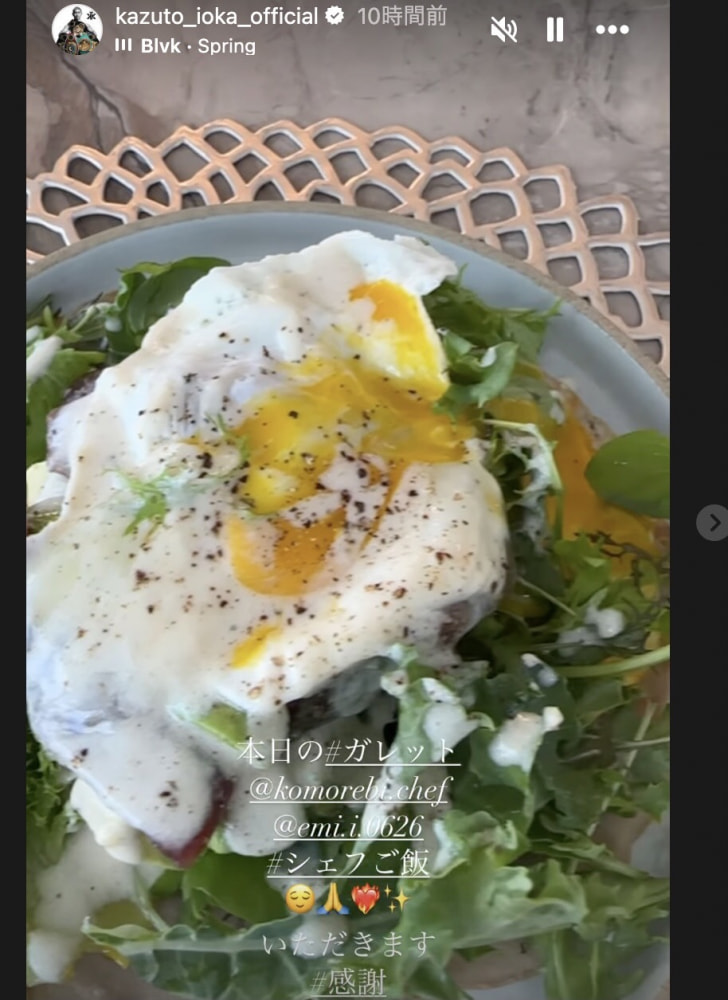Image resolution: width=728 pixels, height=1000 pixels.
Task: Tap the kazuto_ioka_official username
Action: click(216, 16)
